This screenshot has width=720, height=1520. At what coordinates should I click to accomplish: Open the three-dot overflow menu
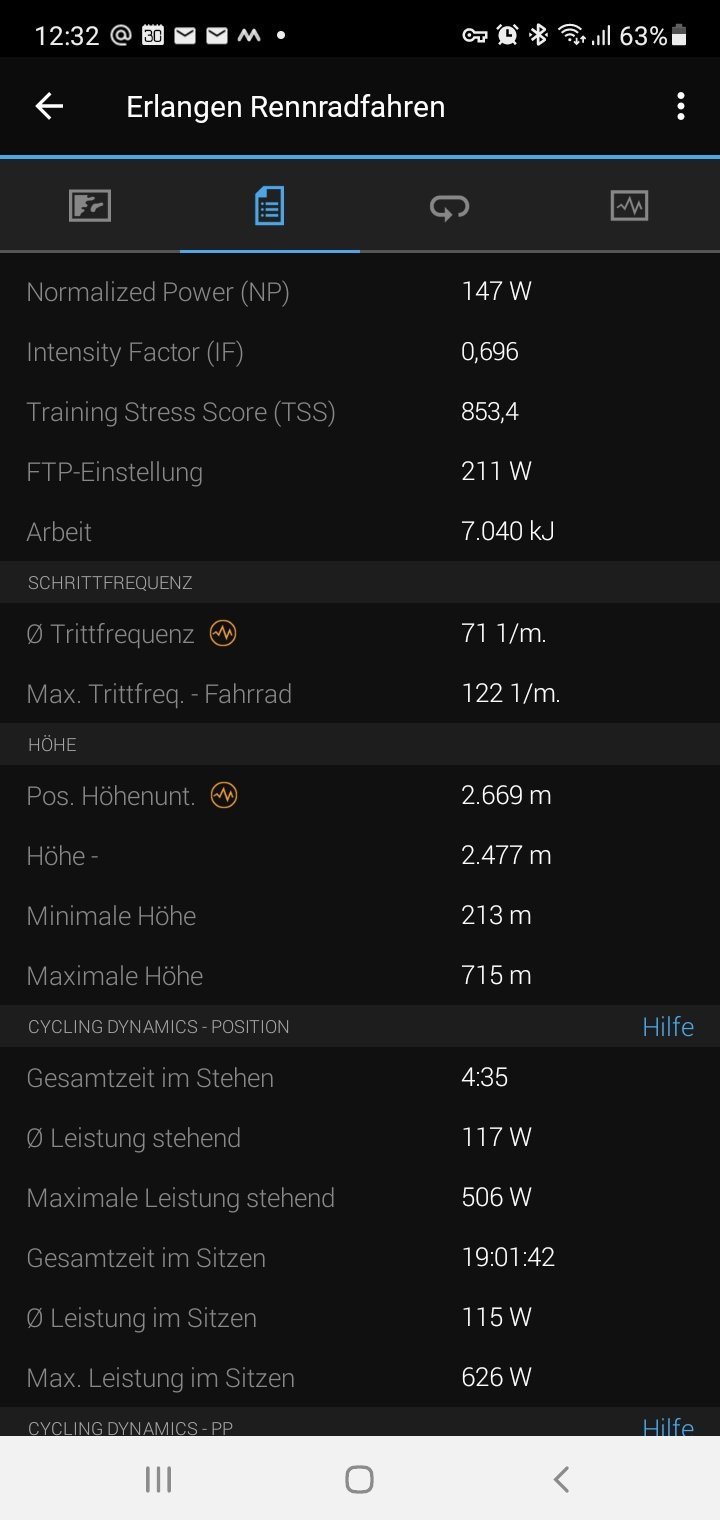coord(680,107)
